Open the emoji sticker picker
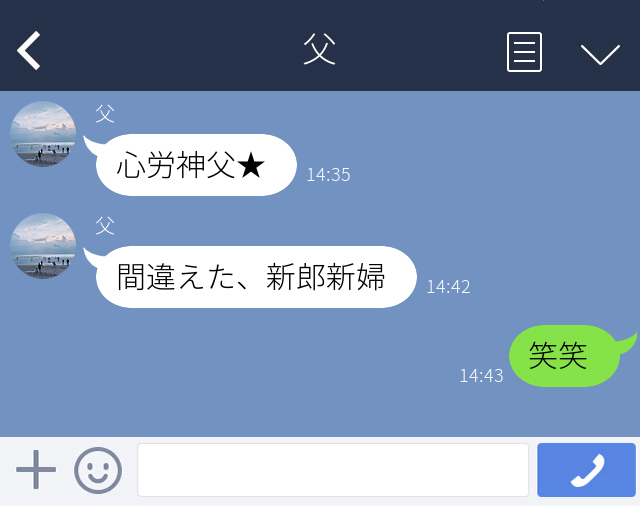This screenshot has height=506, width=640. [98, 470]
